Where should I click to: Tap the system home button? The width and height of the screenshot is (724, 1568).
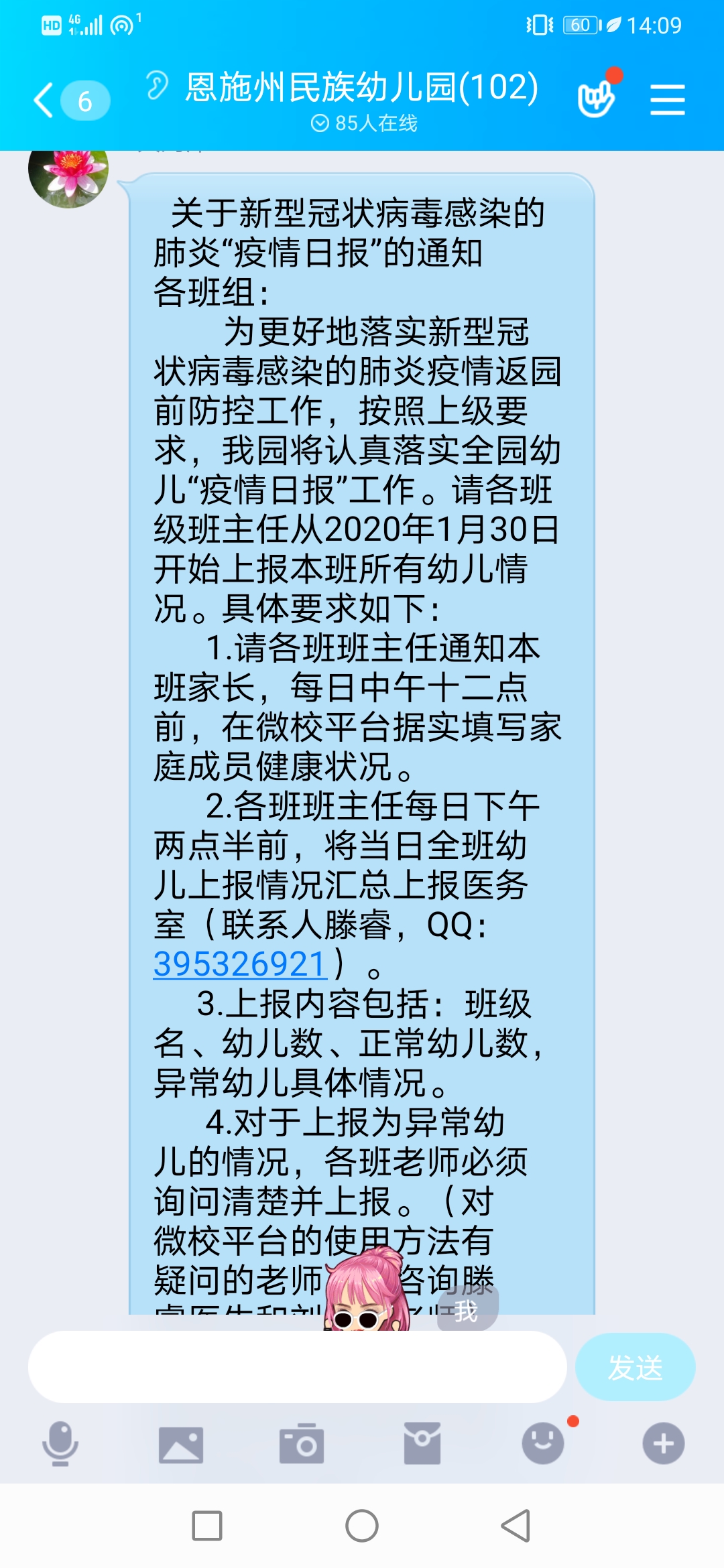click(362, 1526)
